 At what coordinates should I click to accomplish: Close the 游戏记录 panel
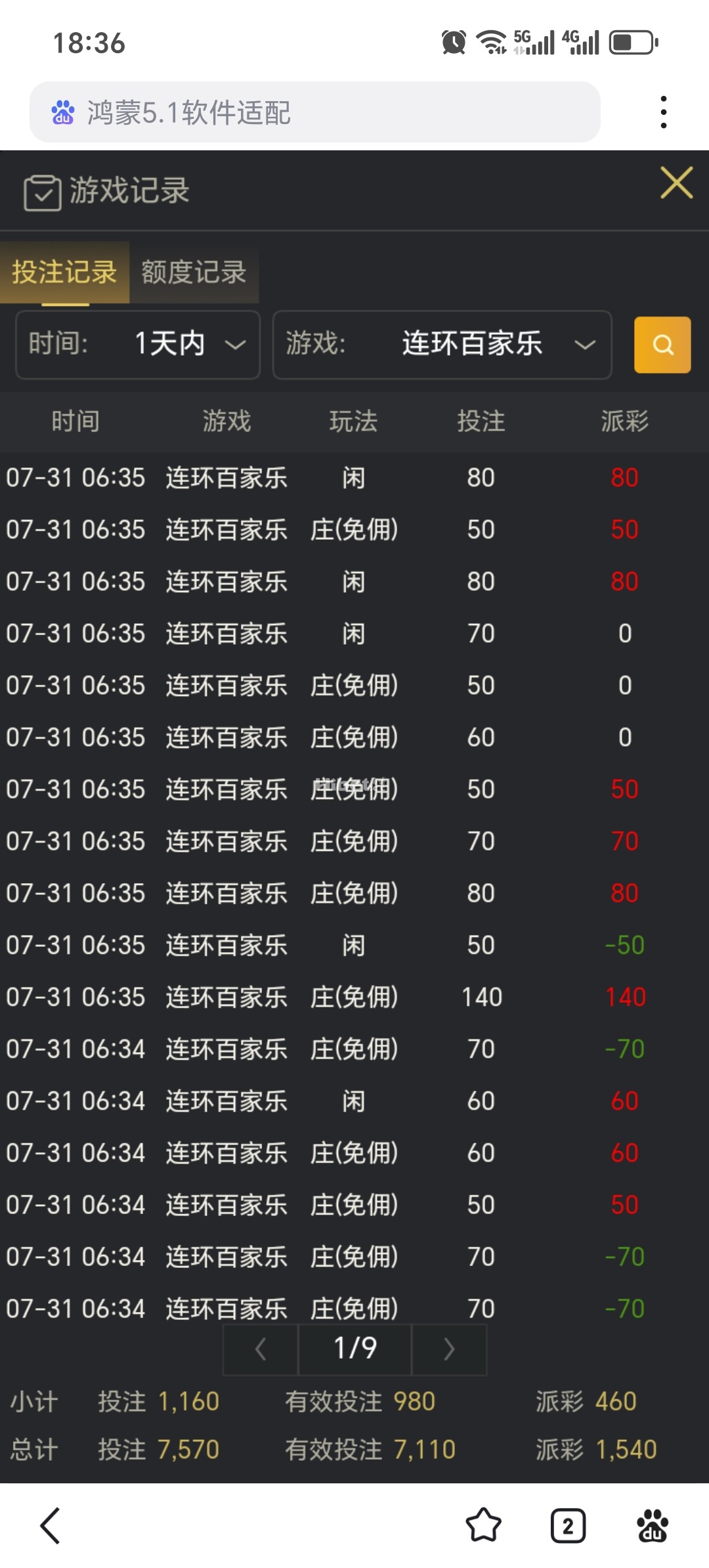[x=676, y=183]
